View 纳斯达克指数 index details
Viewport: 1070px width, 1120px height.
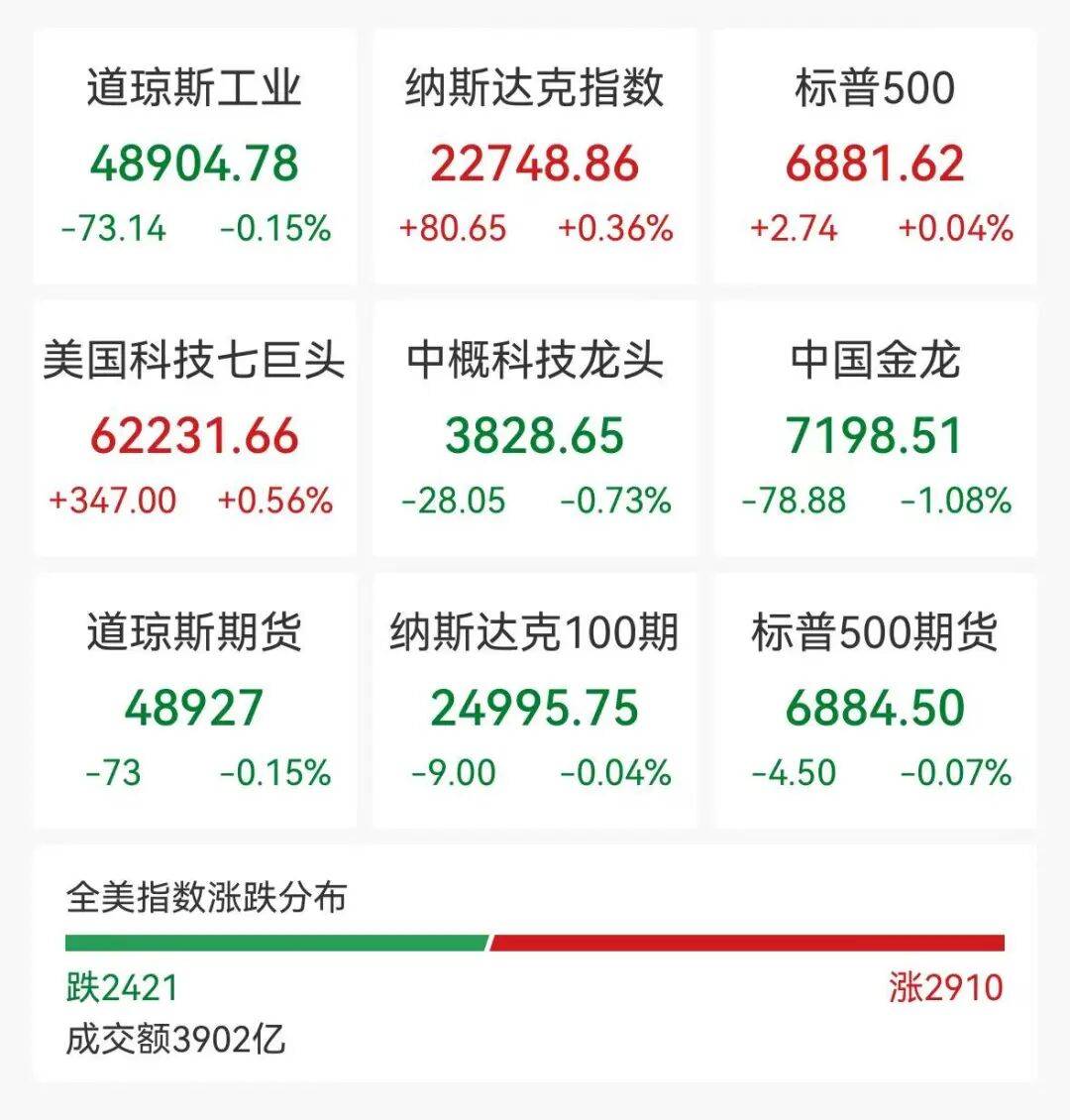(x=535, y=159)
